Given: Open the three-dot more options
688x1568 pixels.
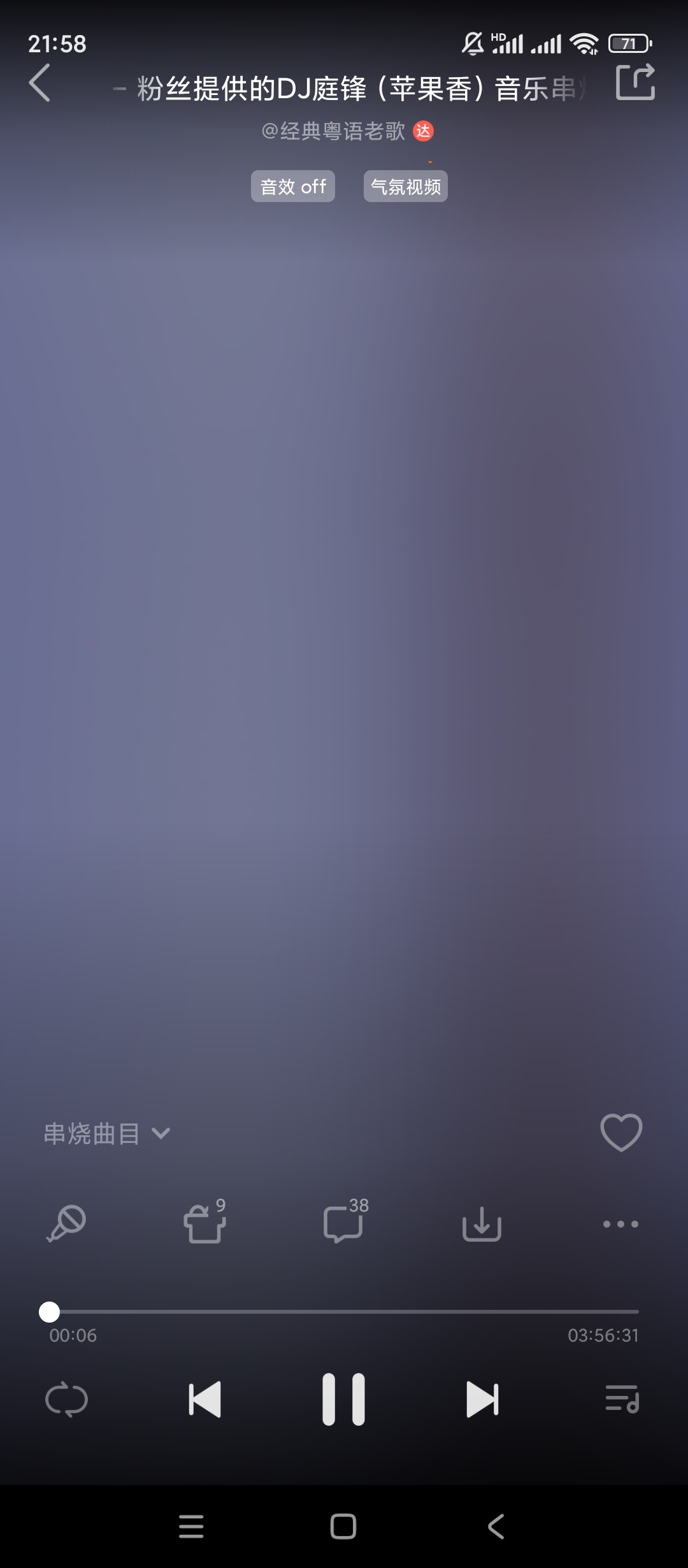Looking at the screenshot, I should [620, 1223].
